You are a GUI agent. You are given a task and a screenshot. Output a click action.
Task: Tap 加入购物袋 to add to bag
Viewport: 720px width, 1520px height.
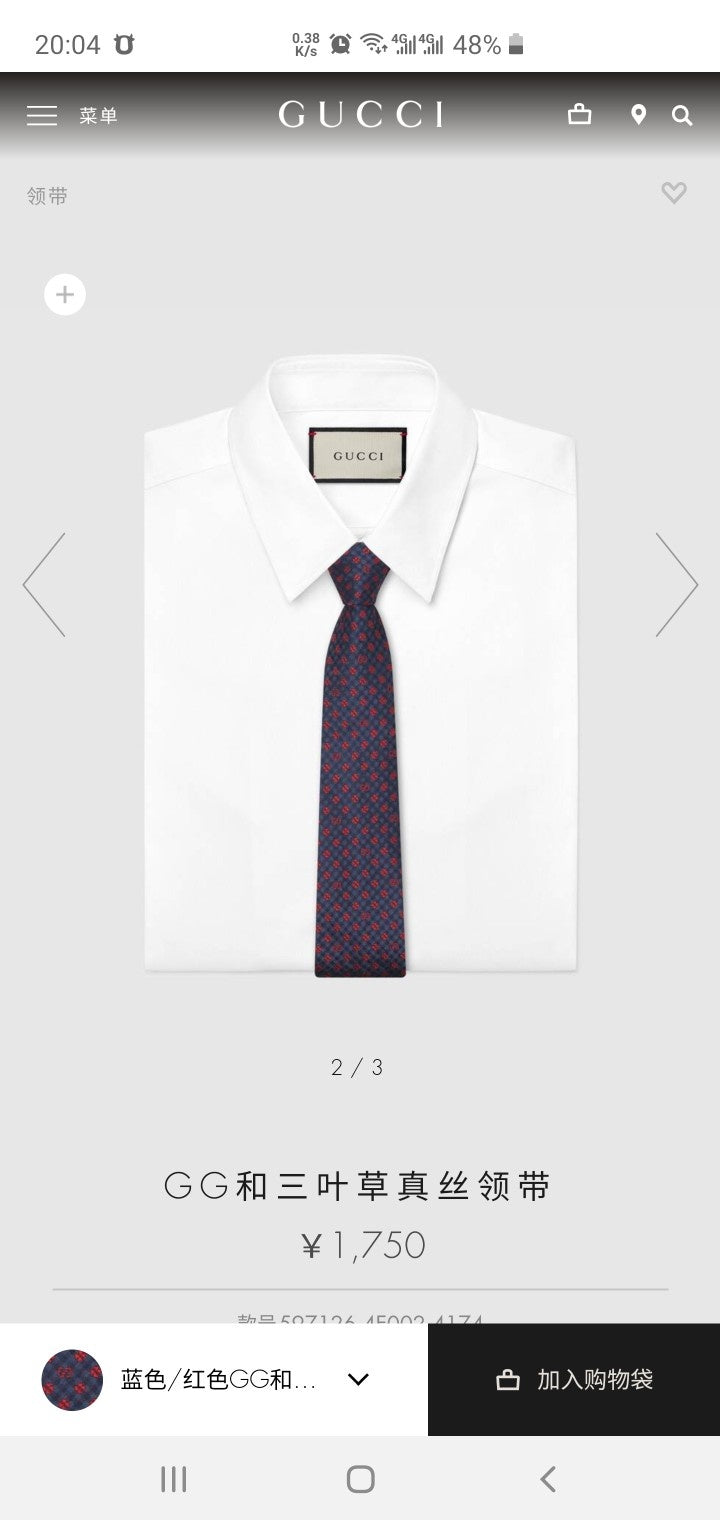pos(574,1380)
